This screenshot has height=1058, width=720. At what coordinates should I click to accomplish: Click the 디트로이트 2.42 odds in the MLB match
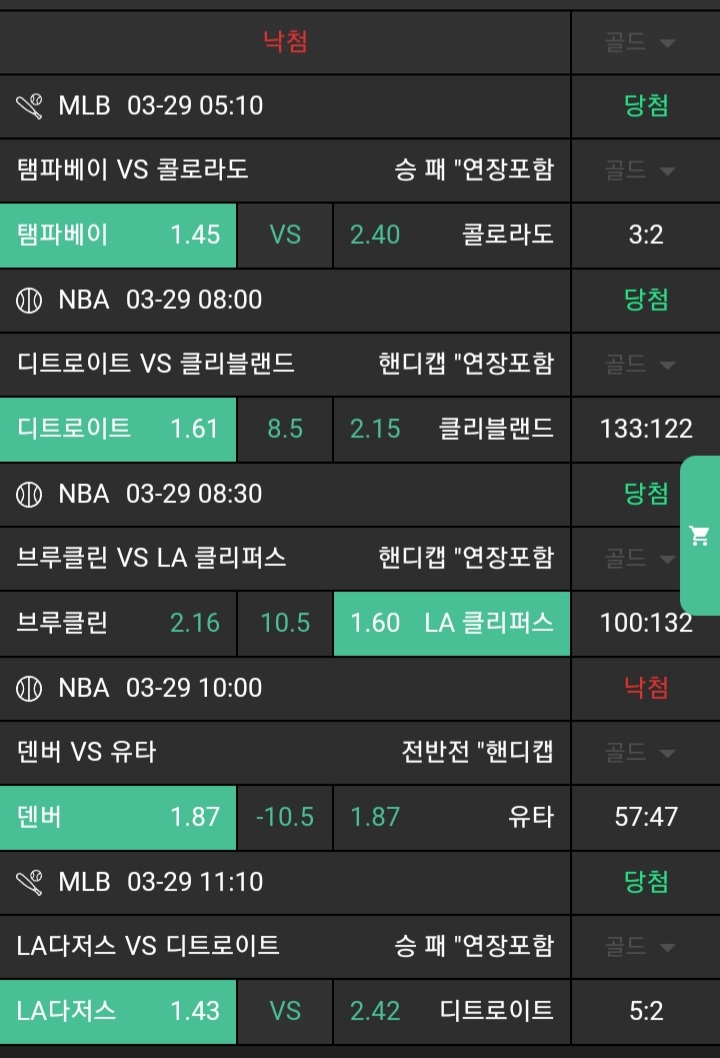click(x=451, y=1011)
